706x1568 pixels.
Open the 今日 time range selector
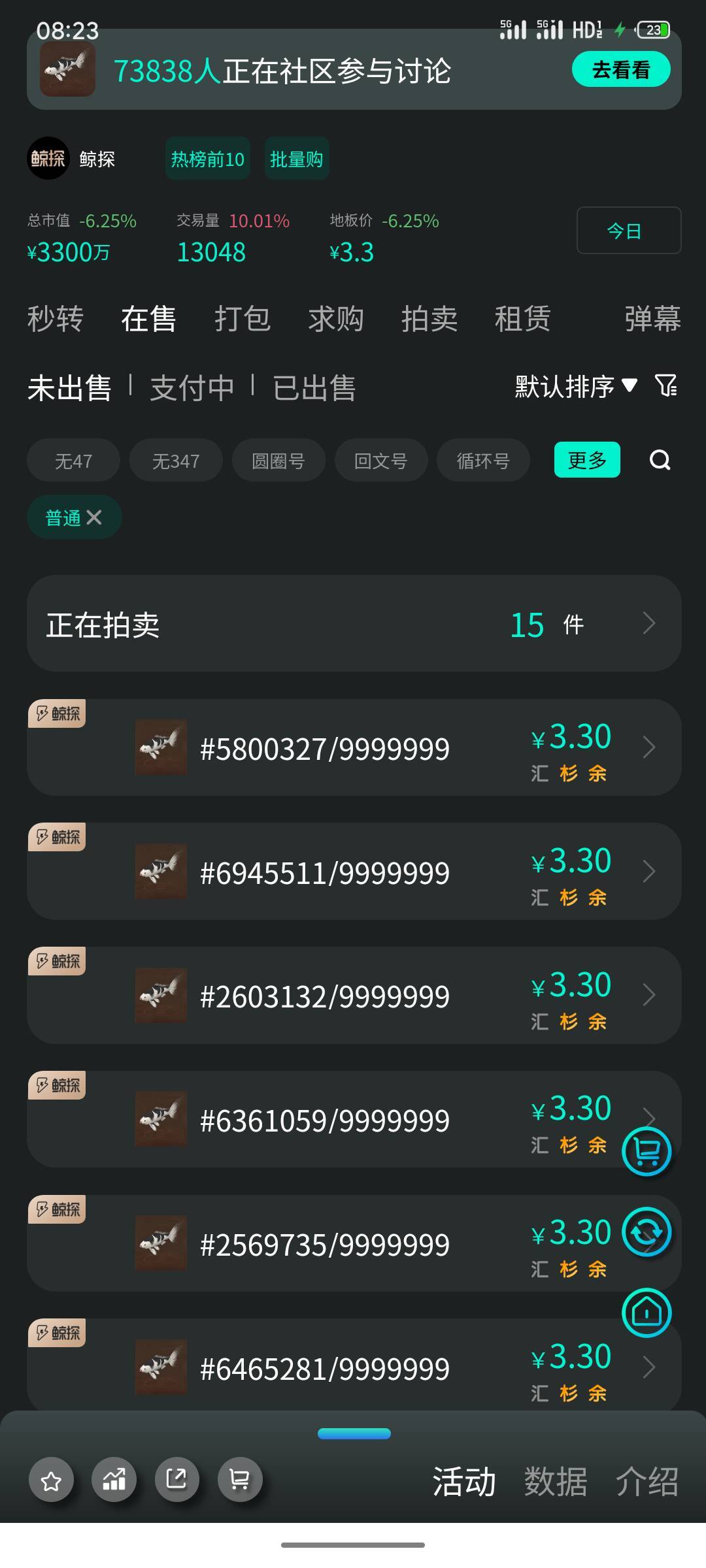tap(628, 231)
